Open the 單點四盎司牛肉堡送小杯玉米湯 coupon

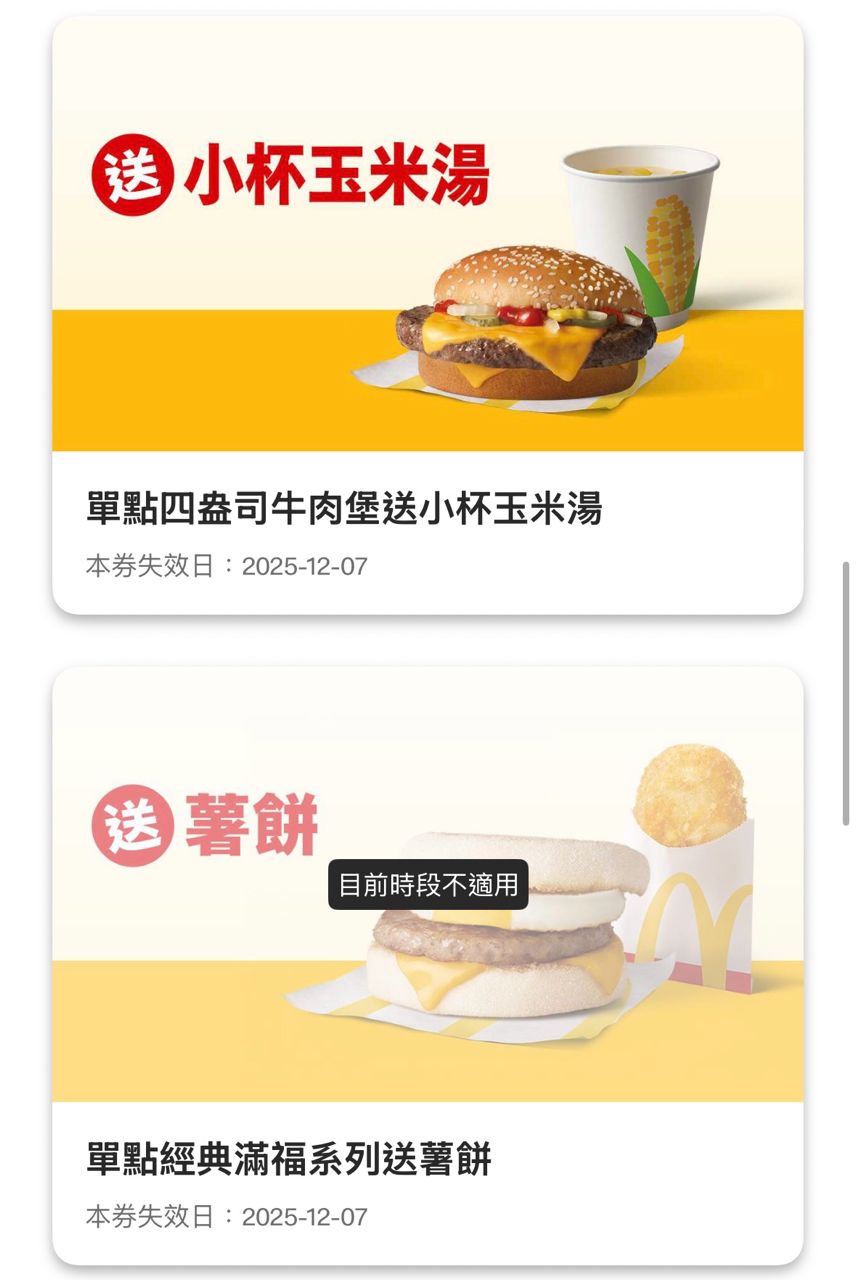pyautogui.click(x=427, y=315)
